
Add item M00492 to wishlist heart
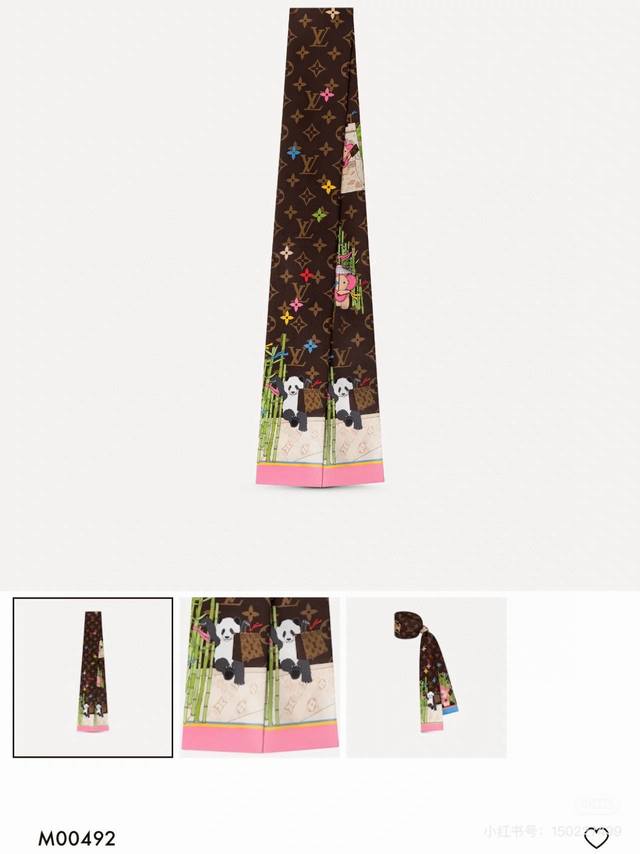coord(596,838)
